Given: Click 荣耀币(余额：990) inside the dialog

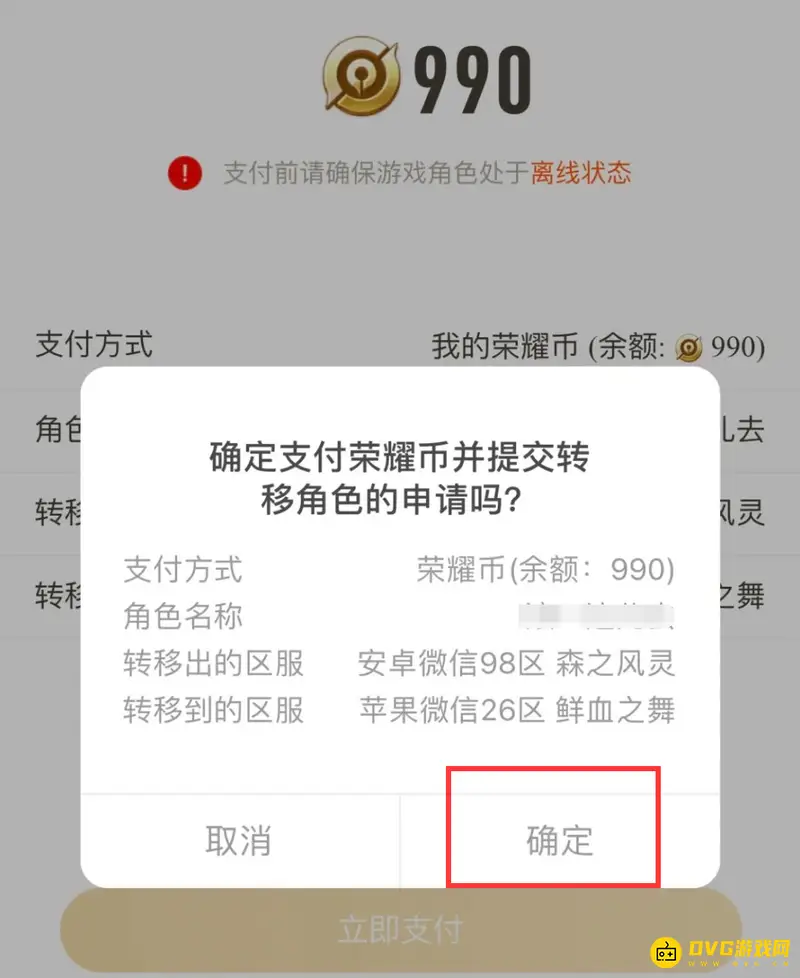Looking at the screenshot, I should pos(544,570).
